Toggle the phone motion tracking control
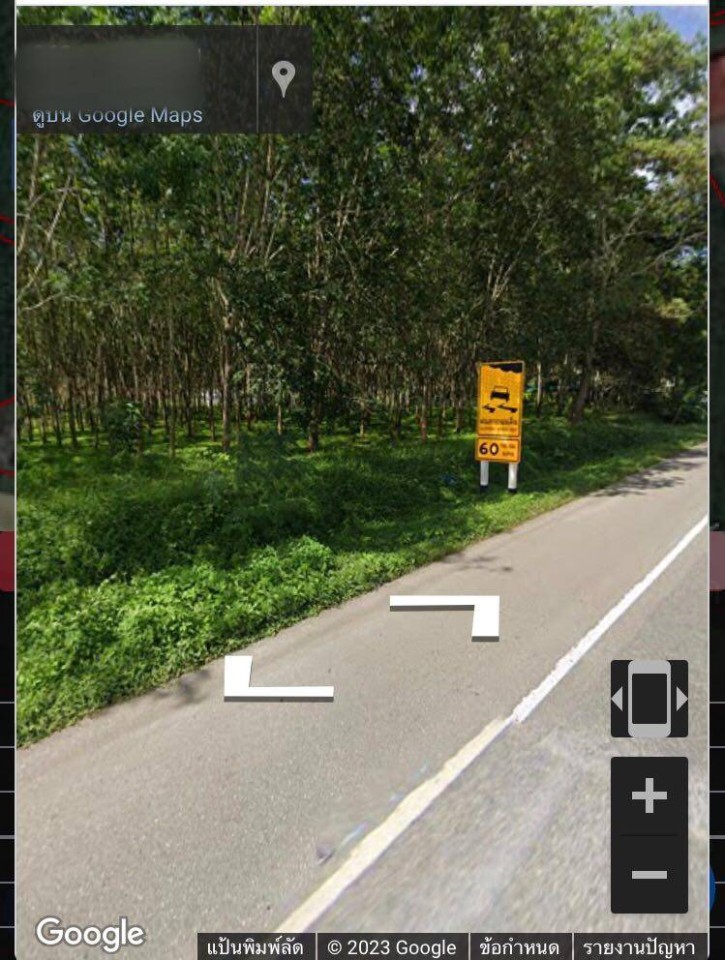The image size is (725, 960). [x=649, y=699]
